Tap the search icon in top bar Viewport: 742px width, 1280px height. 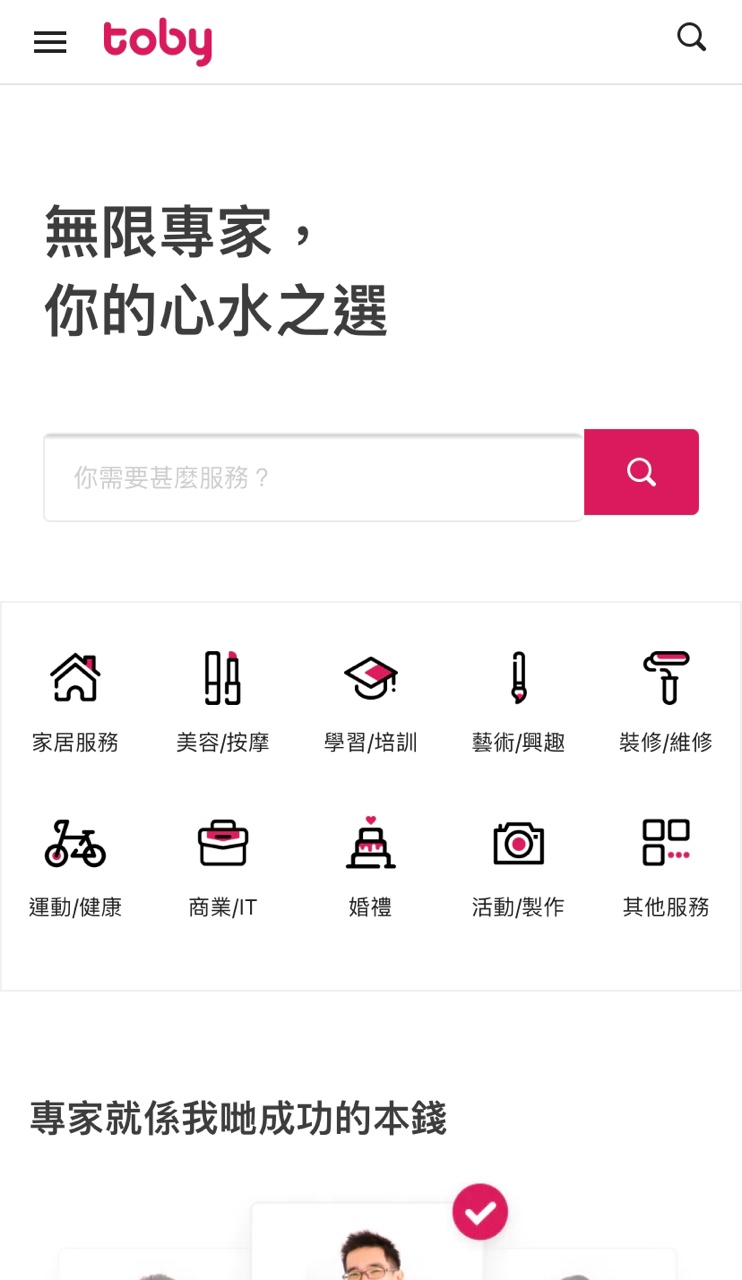(x=691, y=38)
